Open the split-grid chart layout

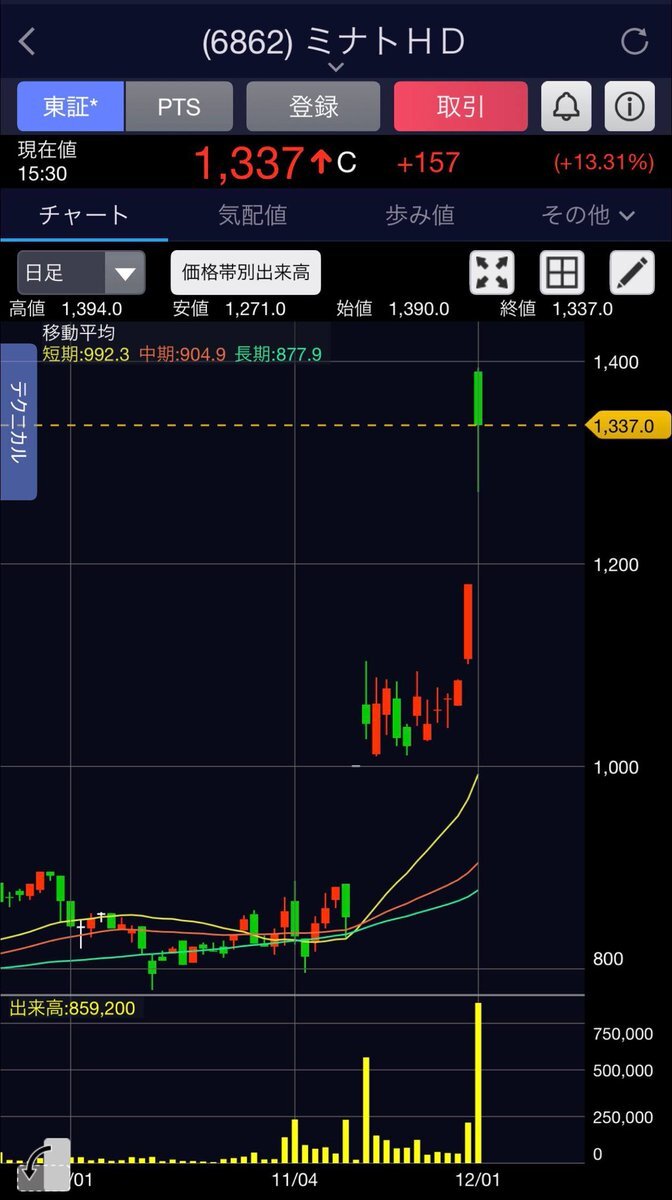pyautogui.click(x=561, y=273)
